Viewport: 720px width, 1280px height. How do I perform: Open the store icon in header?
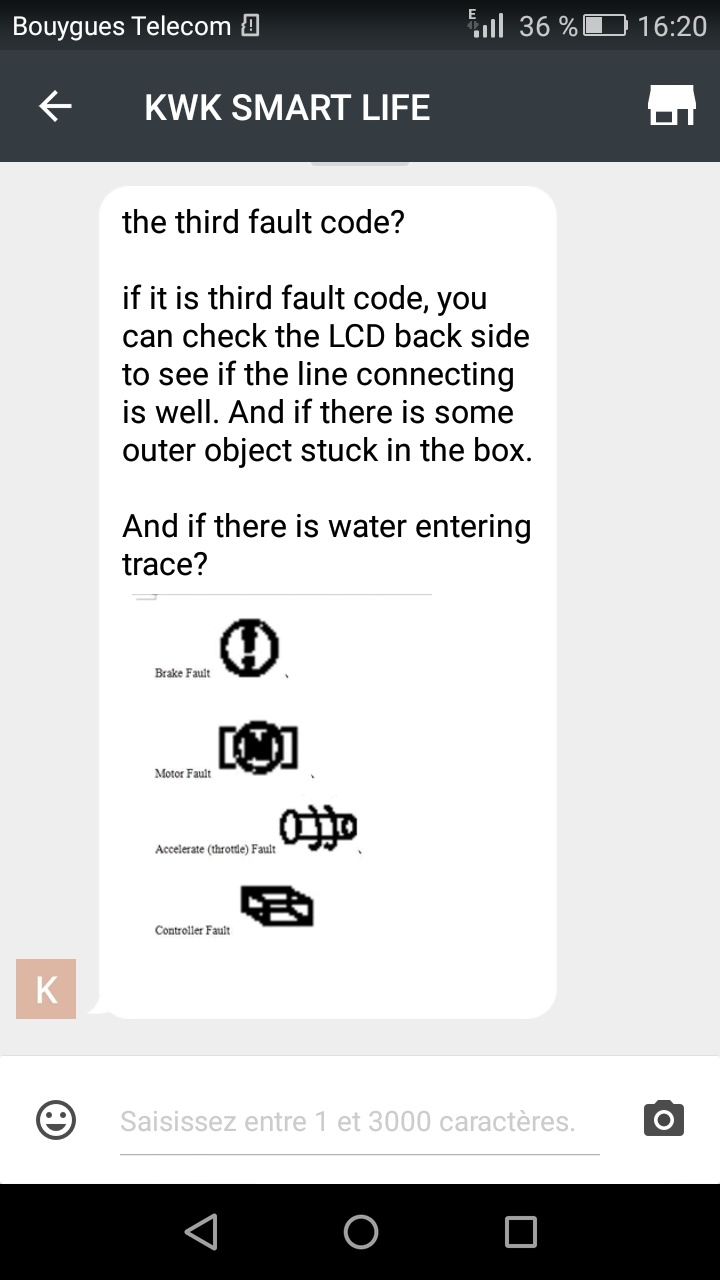coord(671,105)
